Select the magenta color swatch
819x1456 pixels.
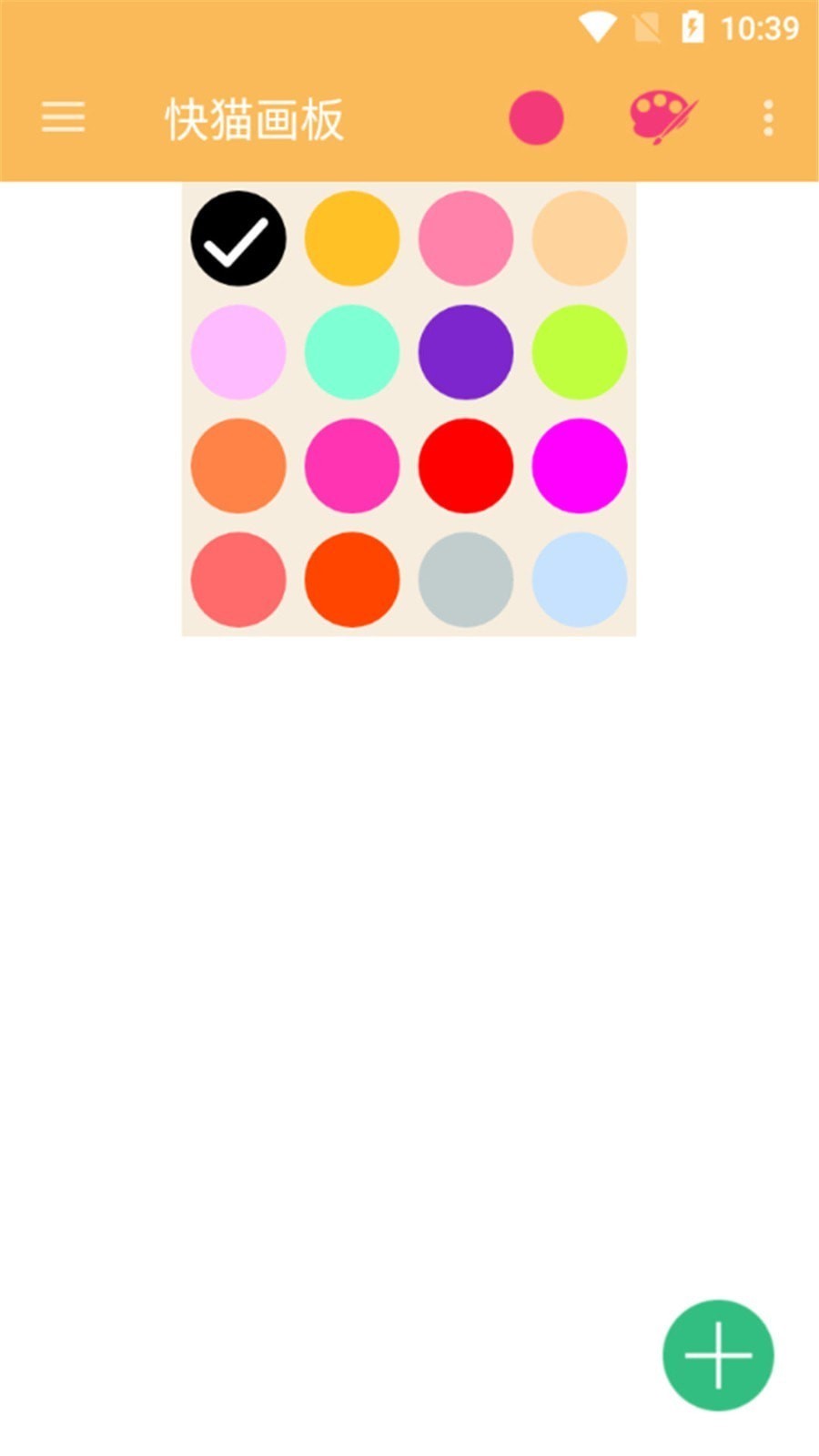[580, 466]
